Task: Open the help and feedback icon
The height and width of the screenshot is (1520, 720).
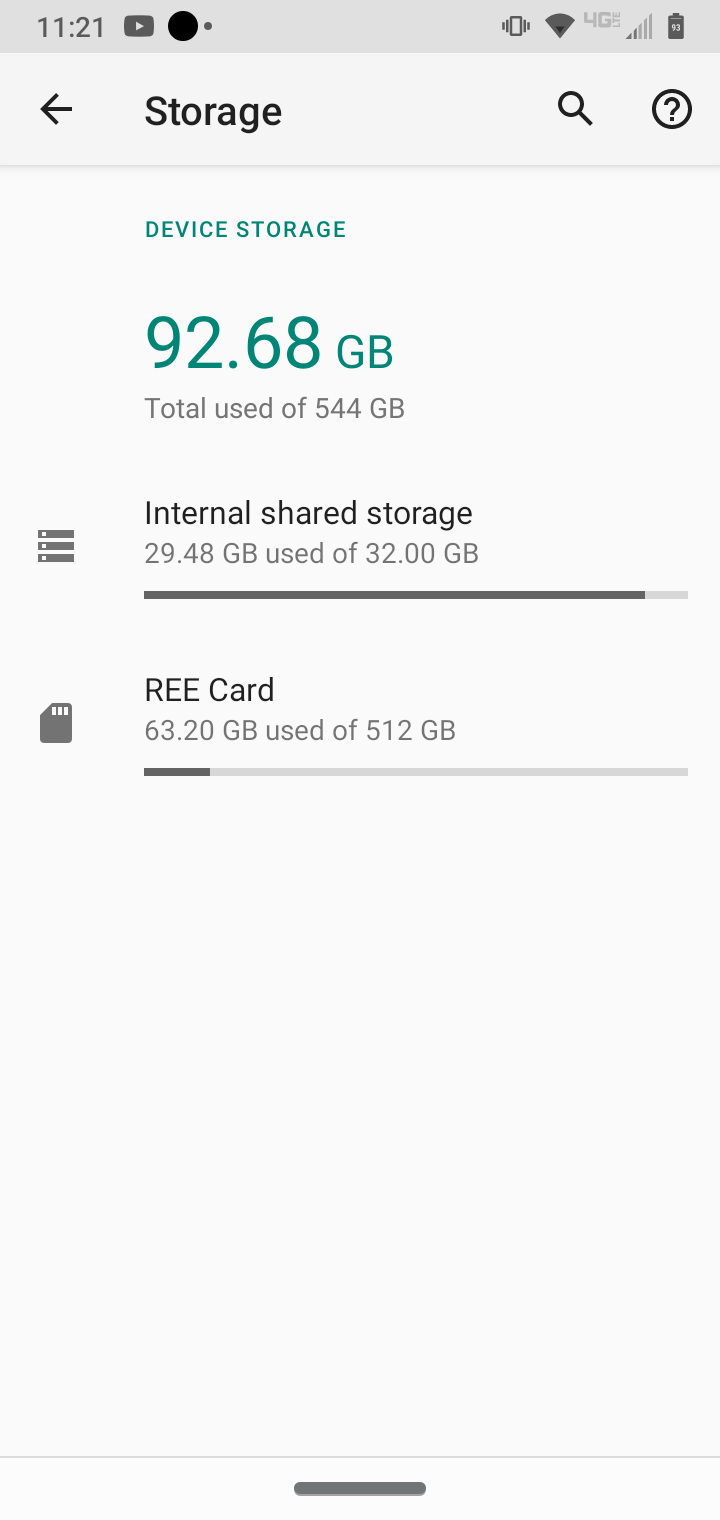Action: (672, 109)
